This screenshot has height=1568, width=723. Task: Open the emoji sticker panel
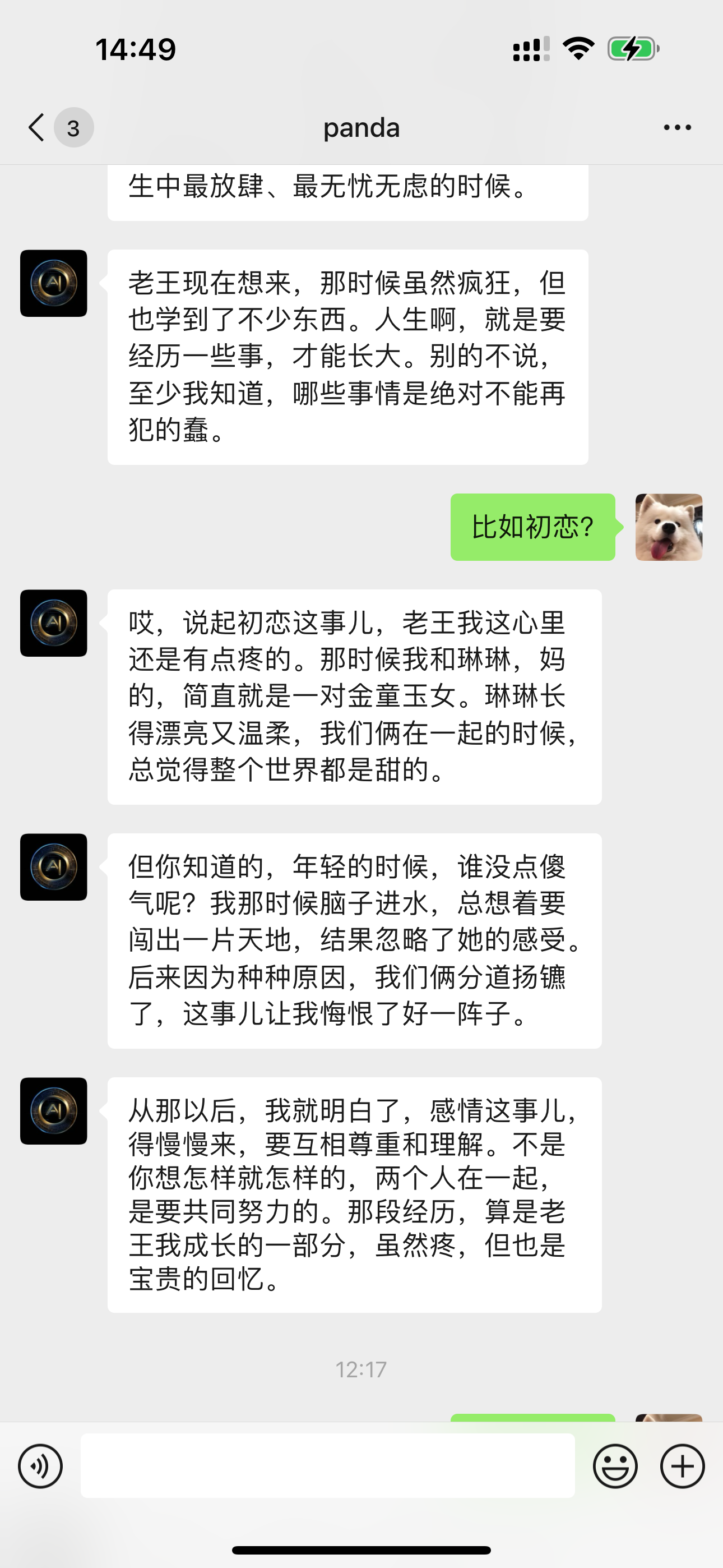(x=615, y=1466)
